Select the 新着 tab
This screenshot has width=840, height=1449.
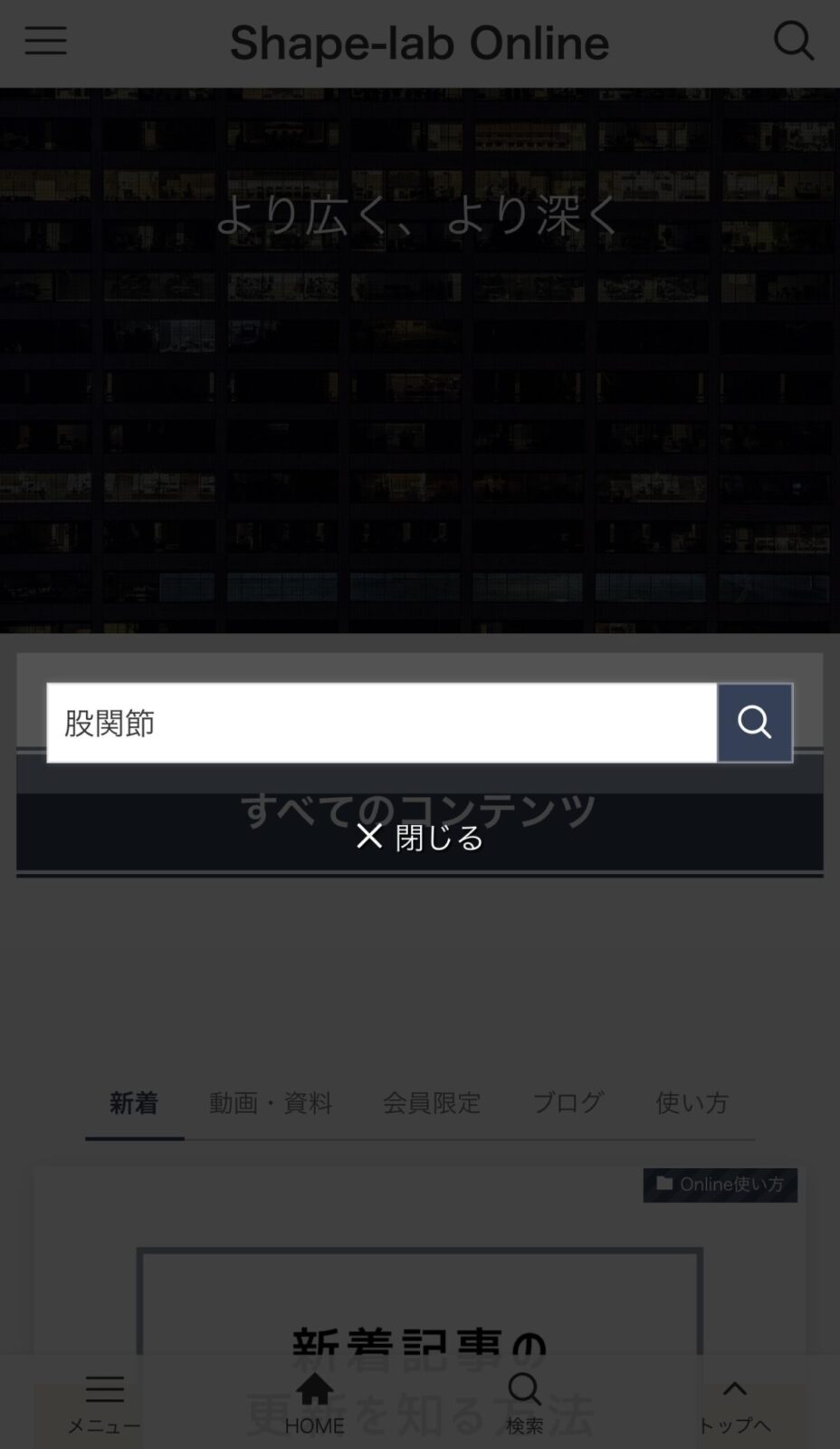click(x=134, y=1103)
